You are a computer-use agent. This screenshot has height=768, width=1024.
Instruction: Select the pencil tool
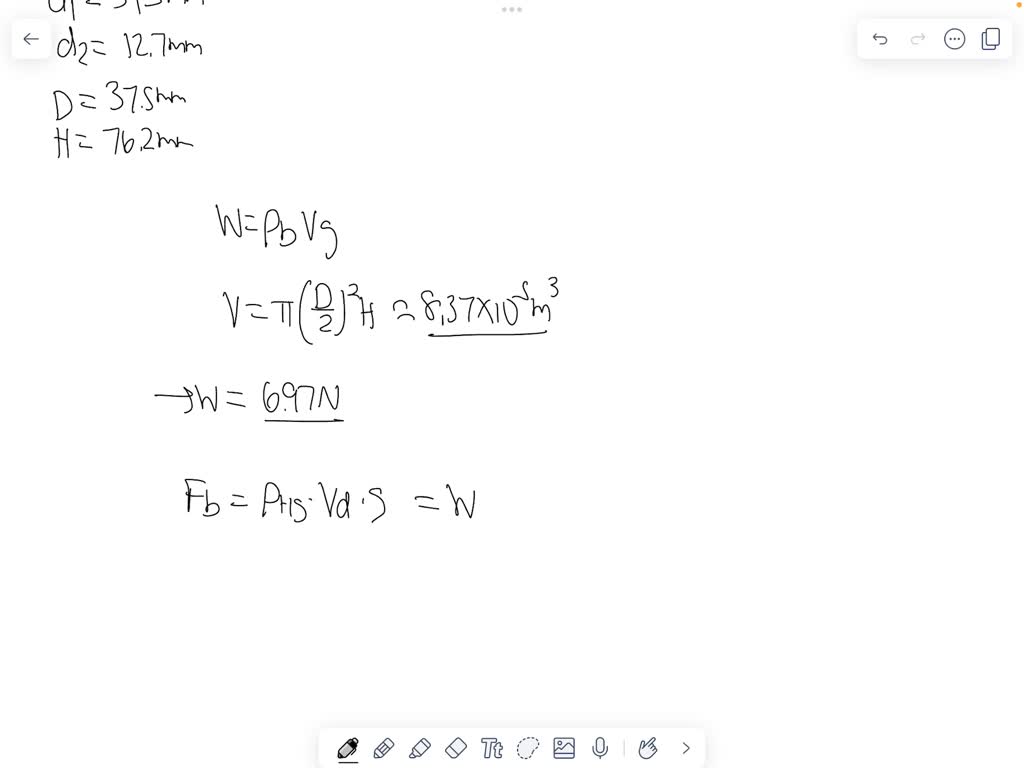pos(383,748)
